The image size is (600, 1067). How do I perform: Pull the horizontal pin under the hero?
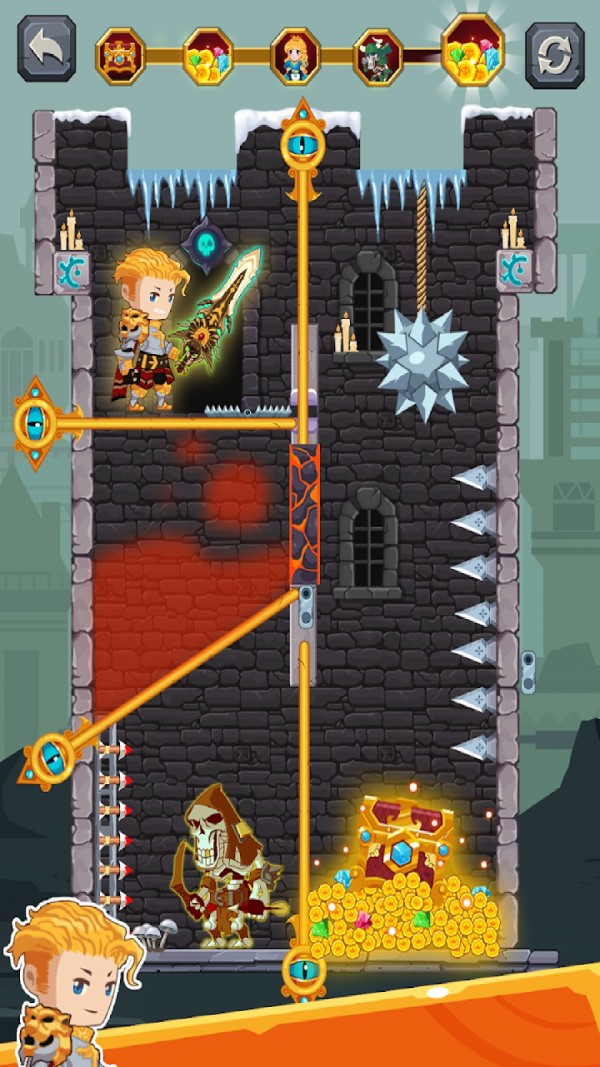(38, 423)
